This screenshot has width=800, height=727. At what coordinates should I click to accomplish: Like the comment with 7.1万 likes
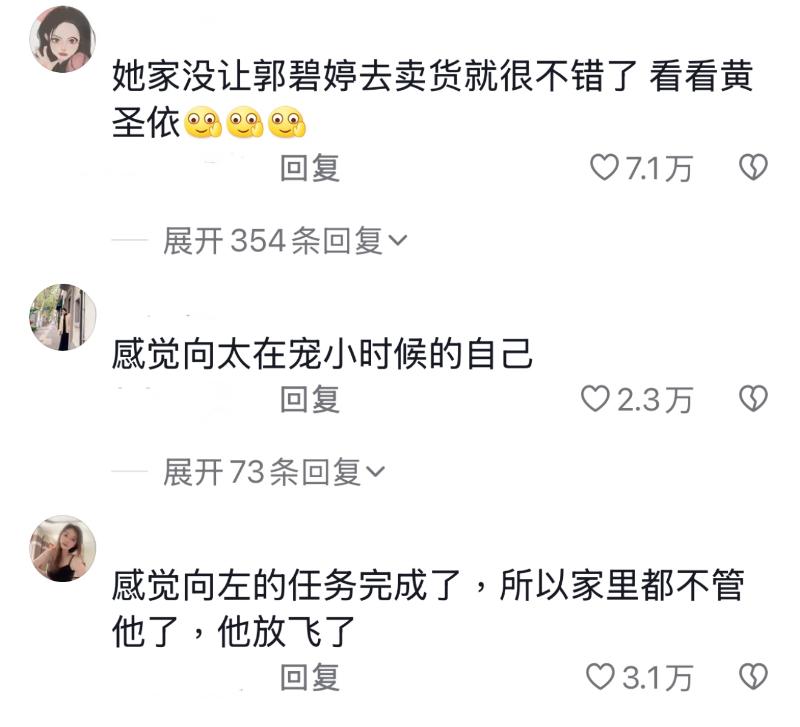click(x=606, y=169)
